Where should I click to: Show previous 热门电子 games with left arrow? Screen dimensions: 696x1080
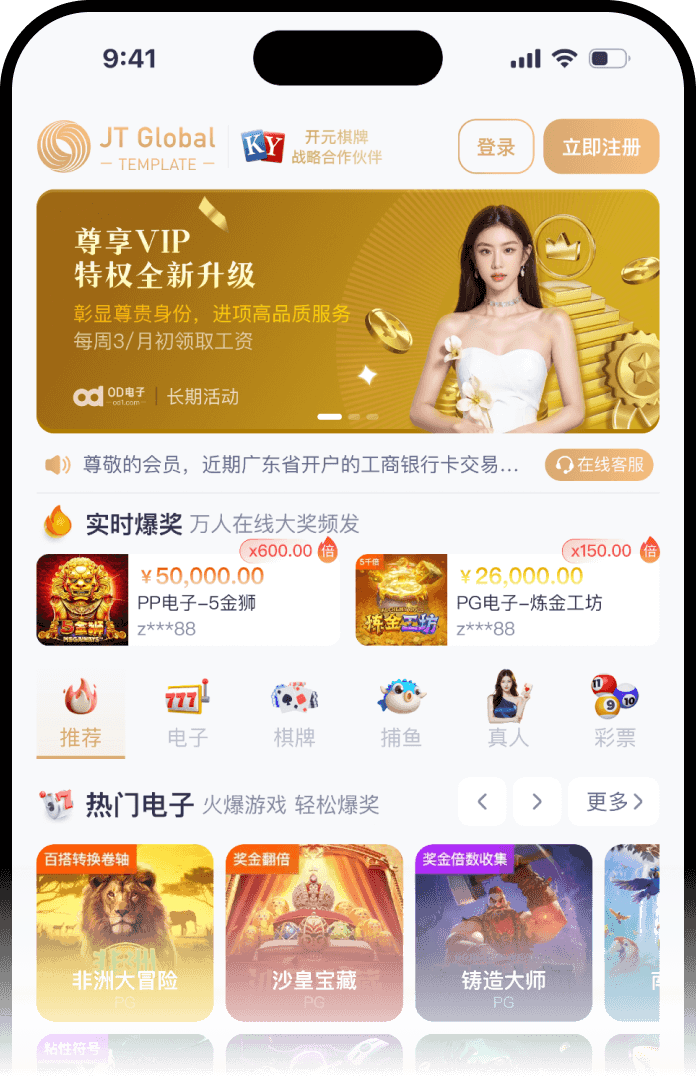coord(483,801)
